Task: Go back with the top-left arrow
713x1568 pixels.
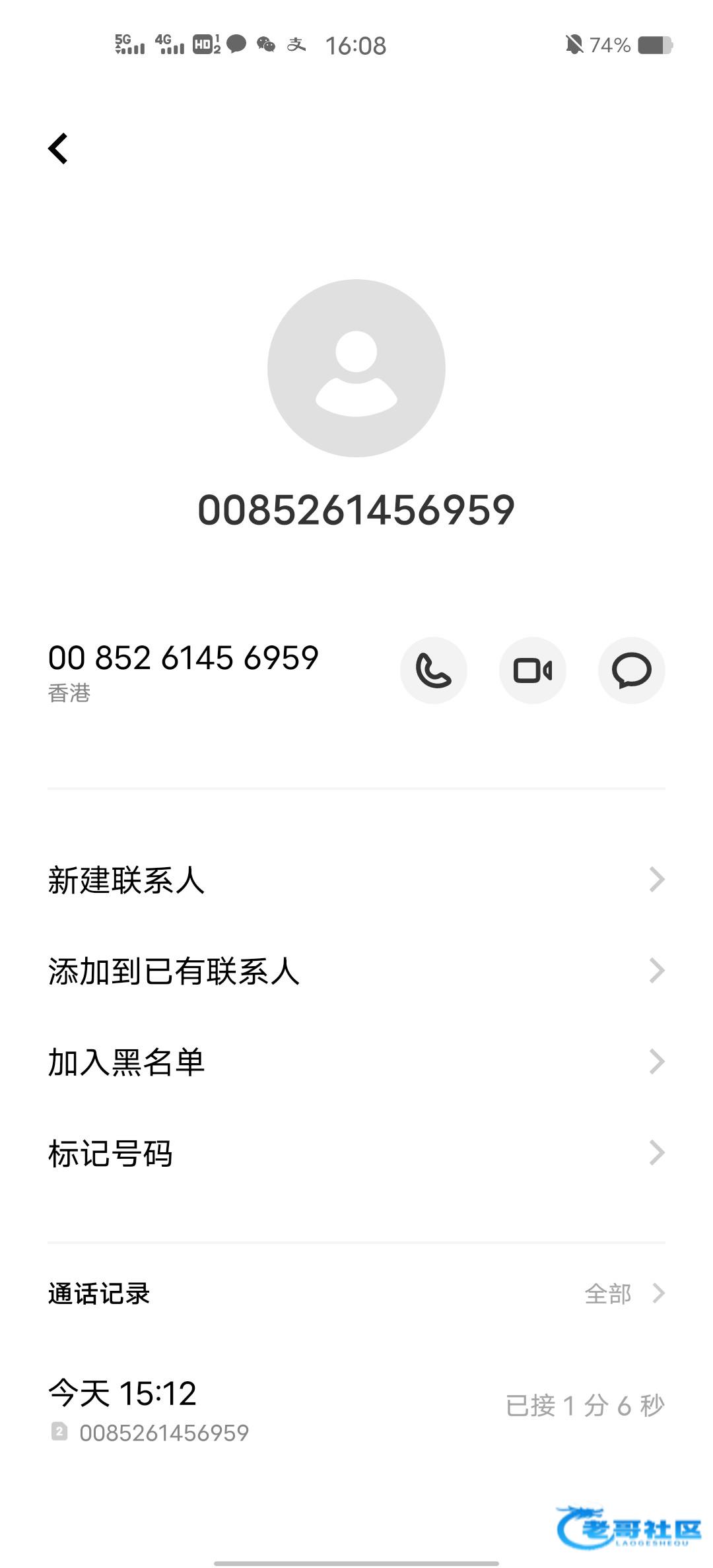Action: pyautogui.click(x=58, y=148)
